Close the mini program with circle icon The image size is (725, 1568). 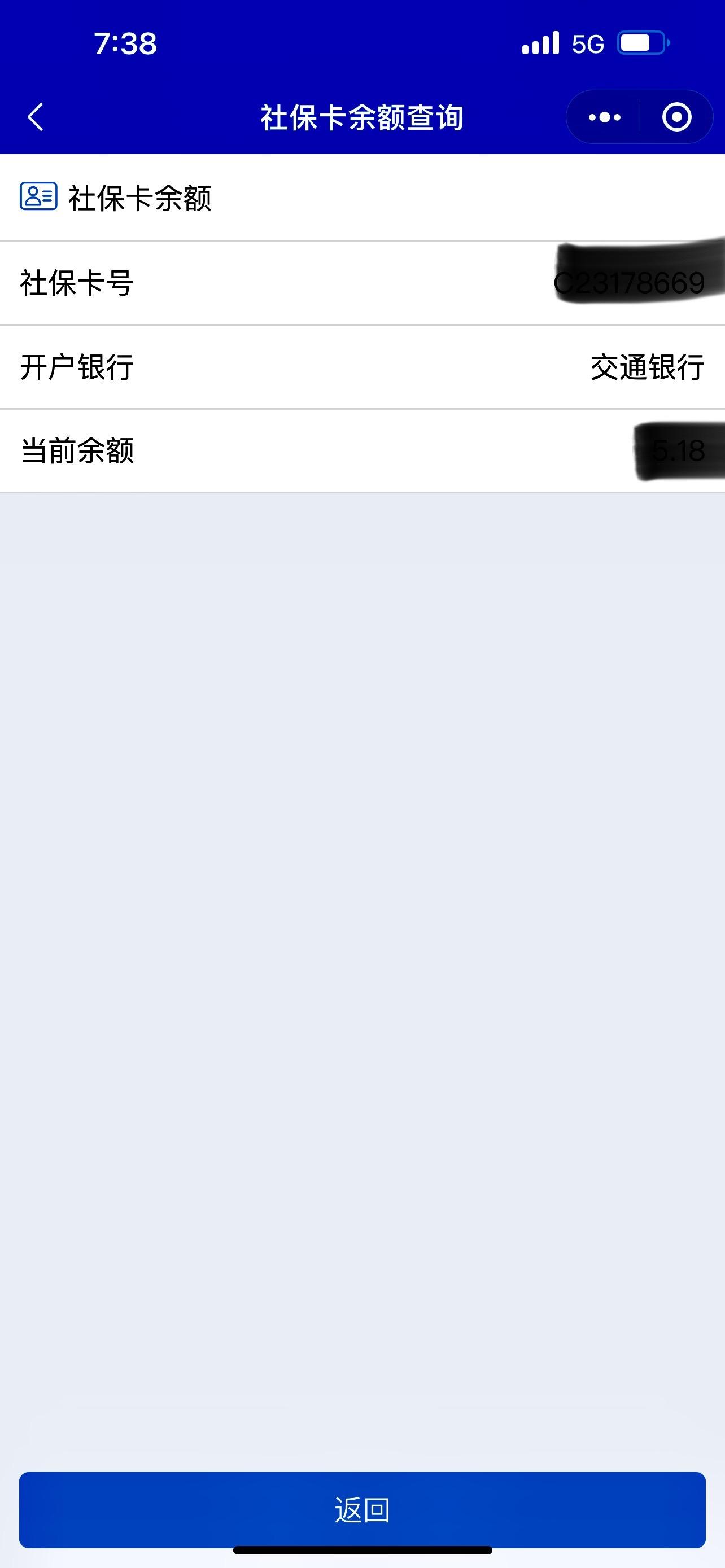[x=676, y=117]
